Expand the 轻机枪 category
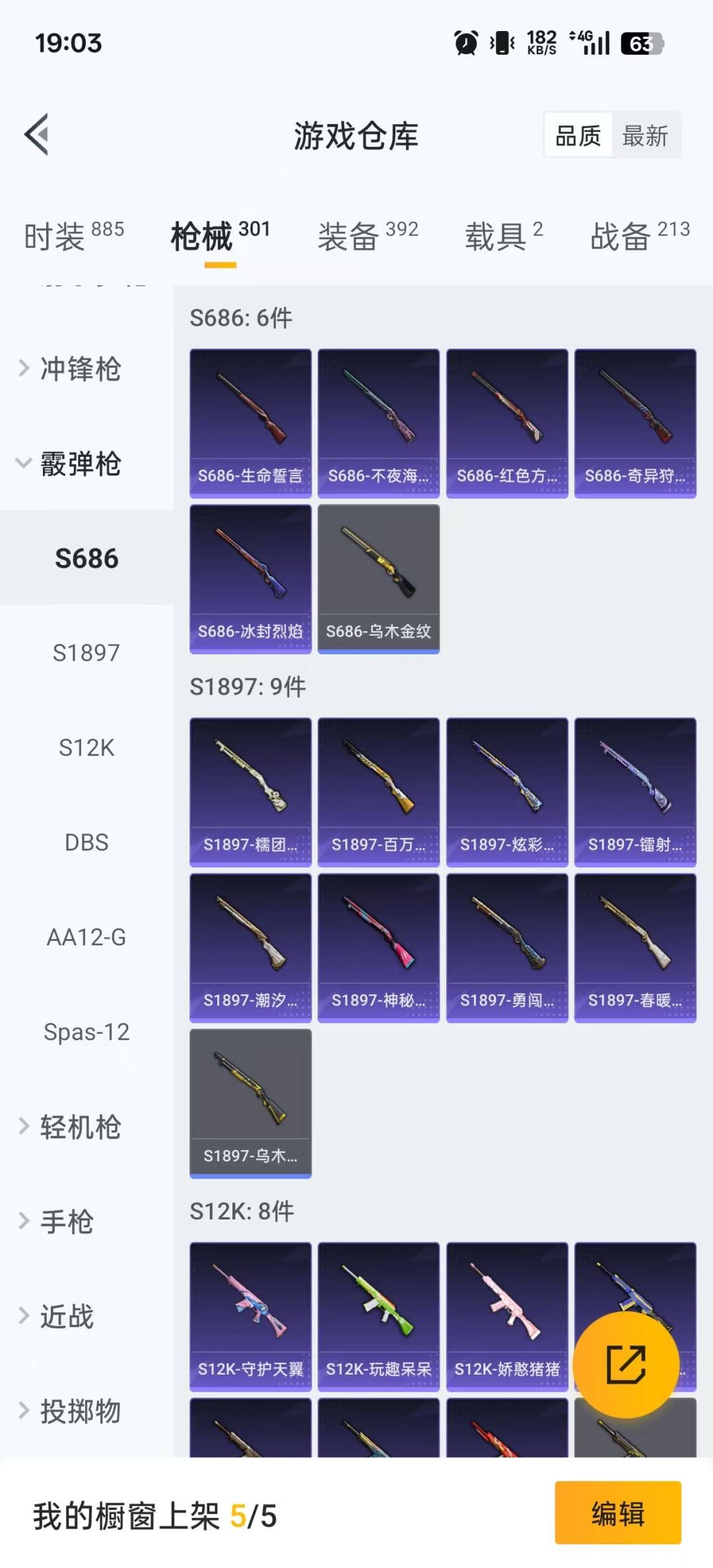Screen dimensions: 713x1568 click(79, 1126)
